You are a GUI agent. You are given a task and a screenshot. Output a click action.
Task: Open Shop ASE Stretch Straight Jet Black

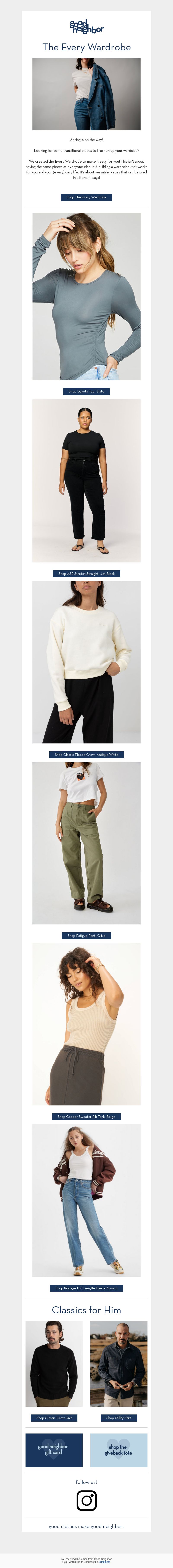click(x=86, y=573)
